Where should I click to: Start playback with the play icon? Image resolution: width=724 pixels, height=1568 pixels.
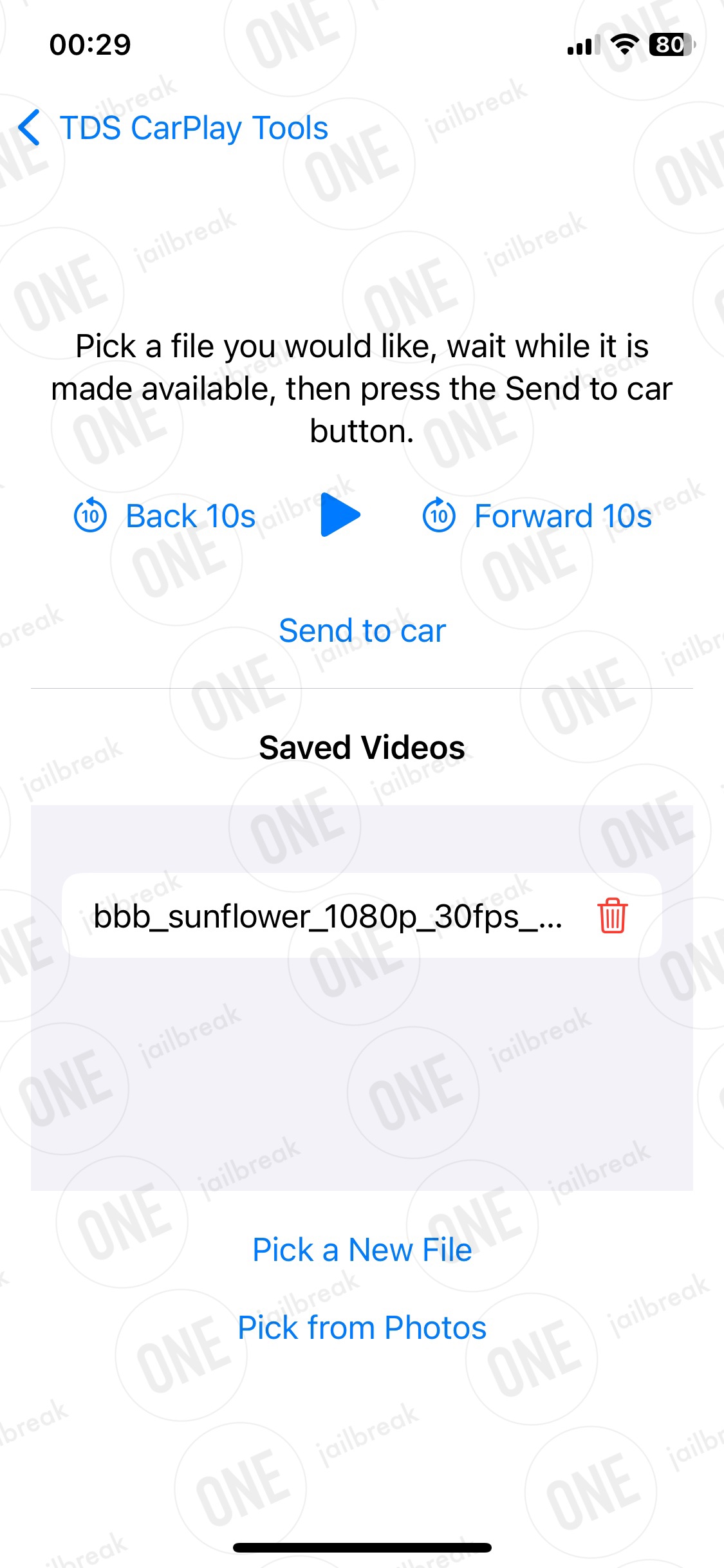pos(340,515)
